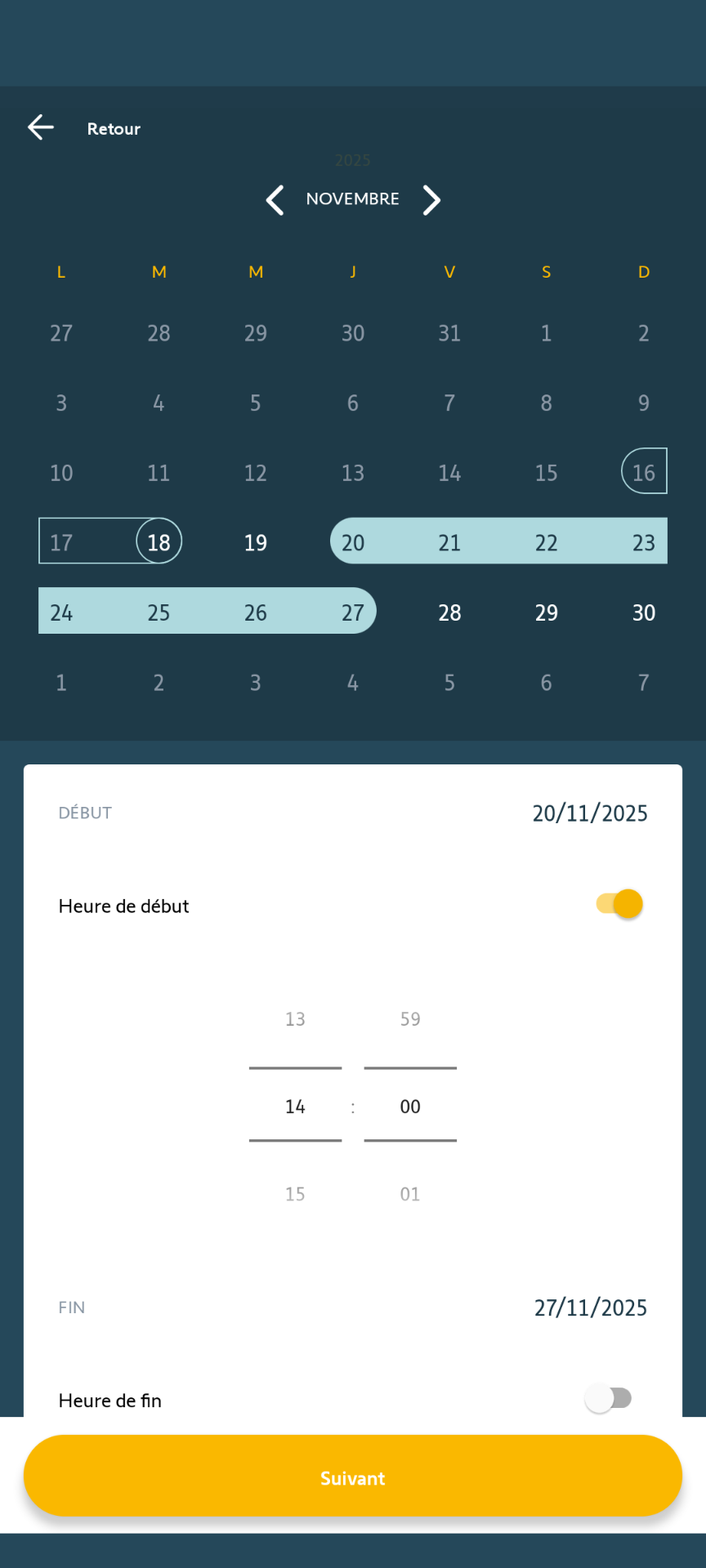Go to the previous month
This screenshot has height=1568, width=706.
(x=275, y=200)
